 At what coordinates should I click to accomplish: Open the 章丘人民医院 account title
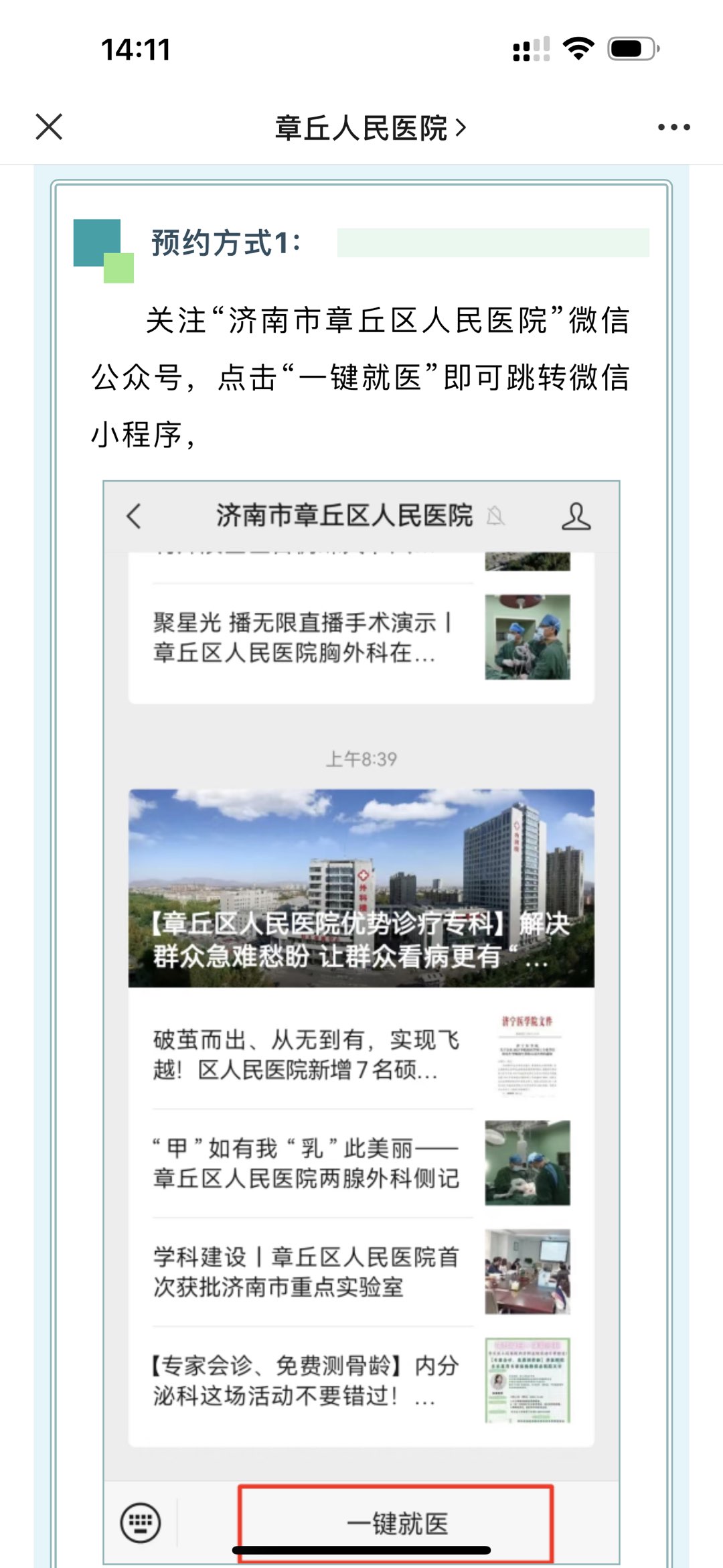coord(370,127)
